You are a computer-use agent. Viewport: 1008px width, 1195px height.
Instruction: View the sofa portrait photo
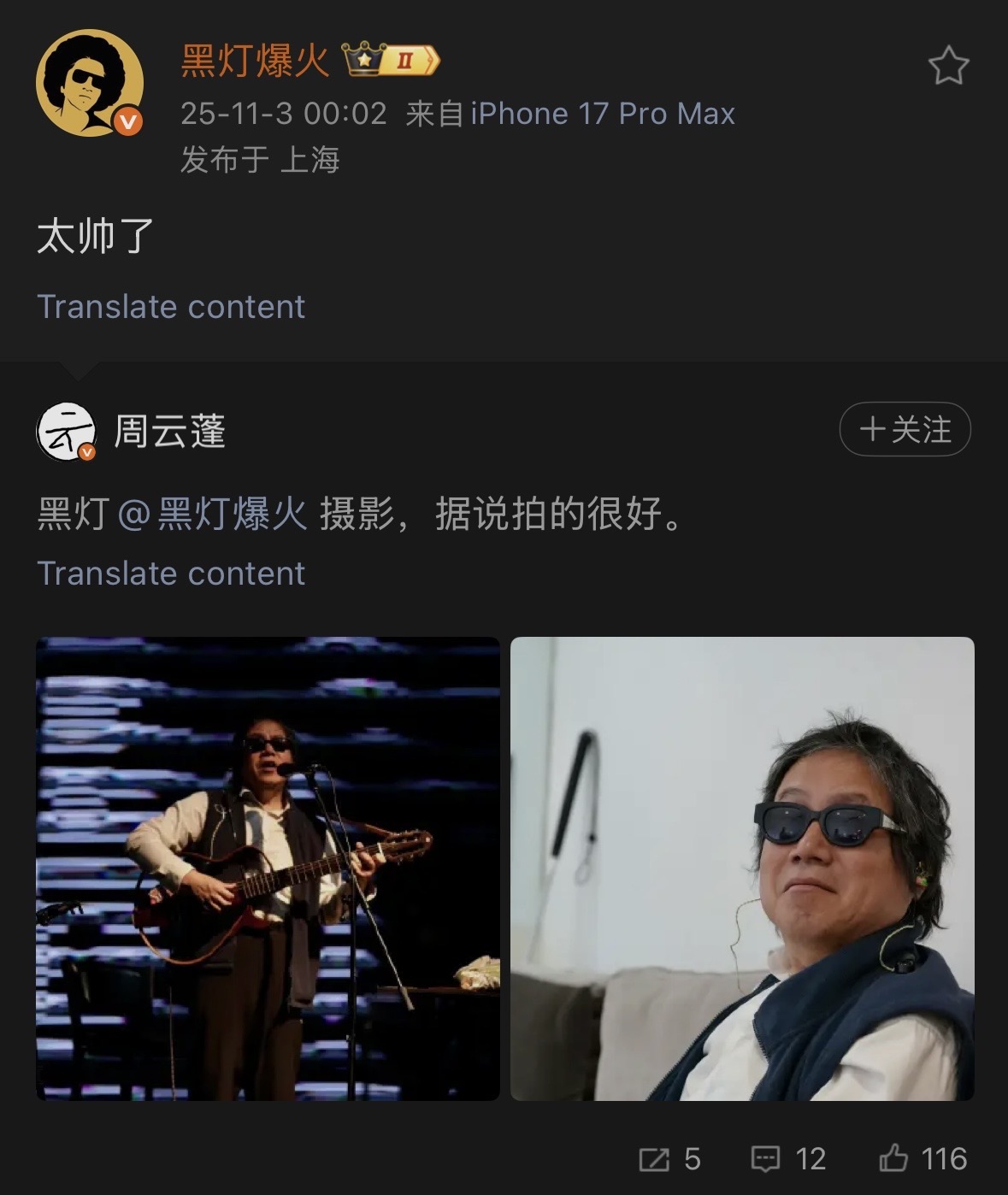pos(742,868)
